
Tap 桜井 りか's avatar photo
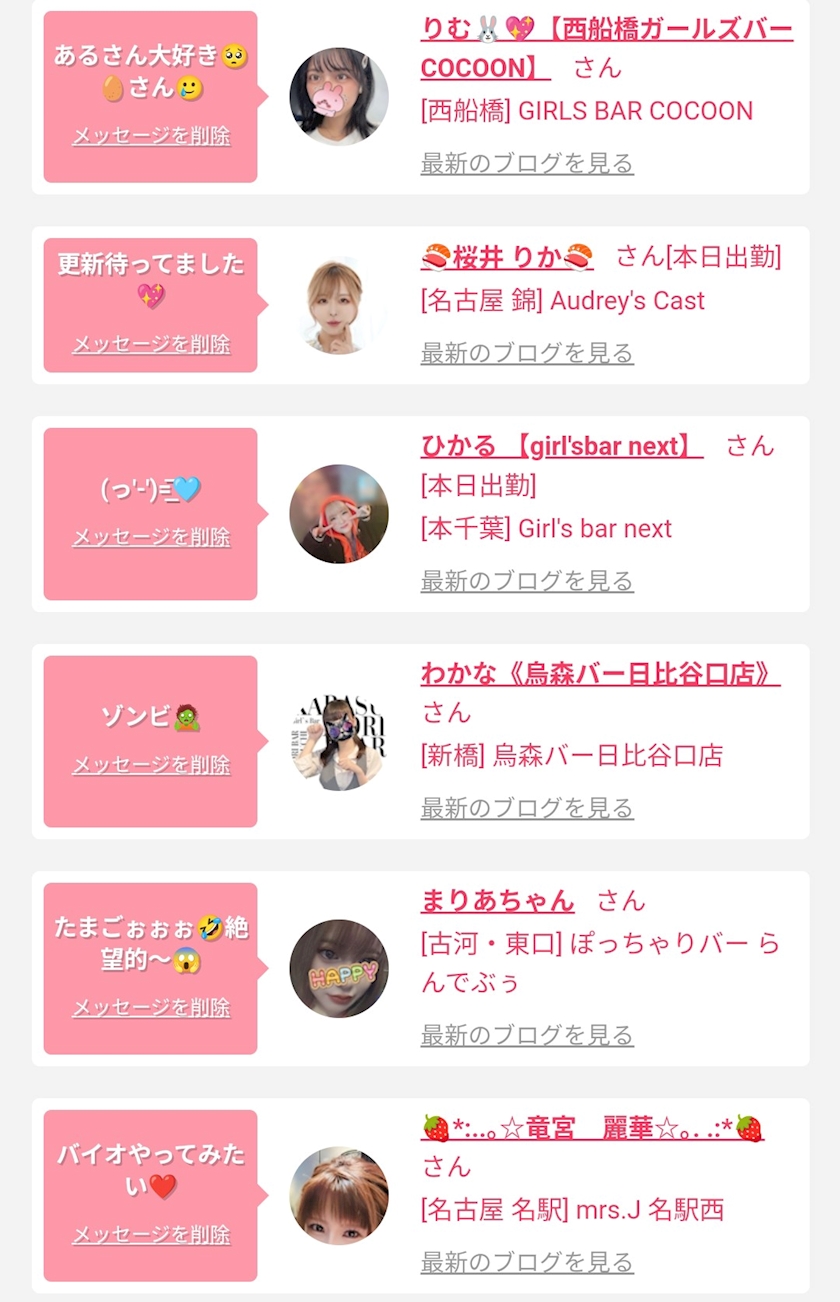coord(339,306)
